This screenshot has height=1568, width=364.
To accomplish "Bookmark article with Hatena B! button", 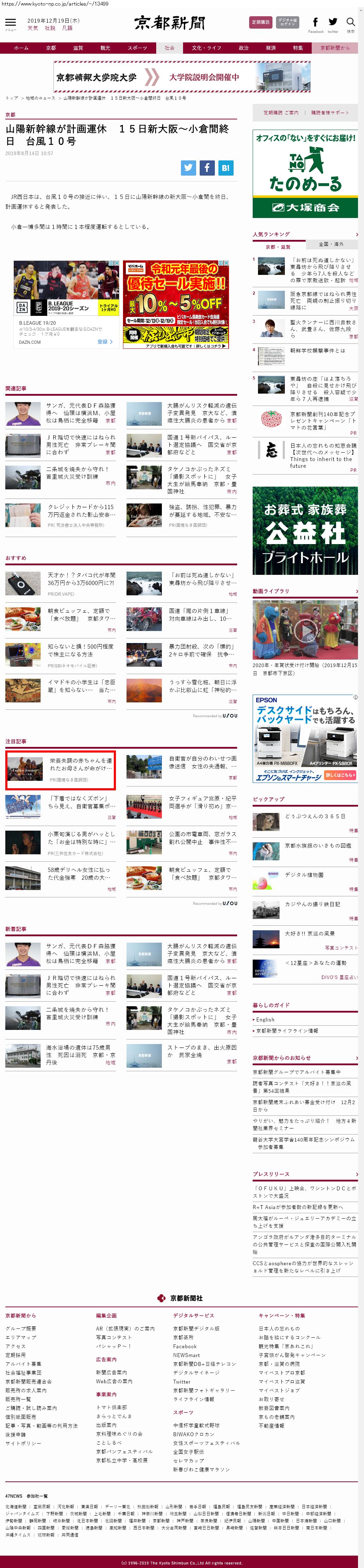I will (225, 168).
